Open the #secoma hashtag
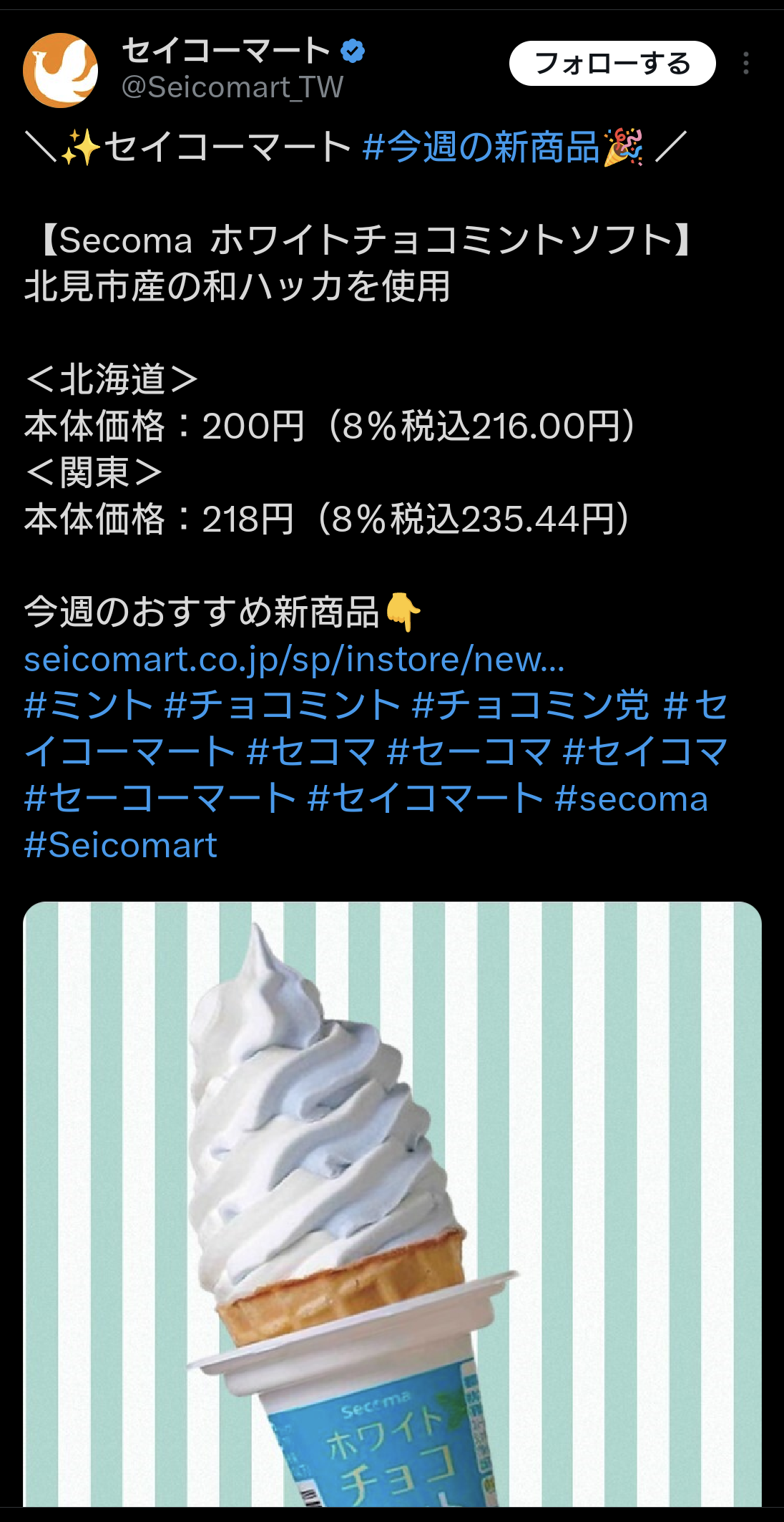Screen dimensions: 784x1522 point(632,799)
